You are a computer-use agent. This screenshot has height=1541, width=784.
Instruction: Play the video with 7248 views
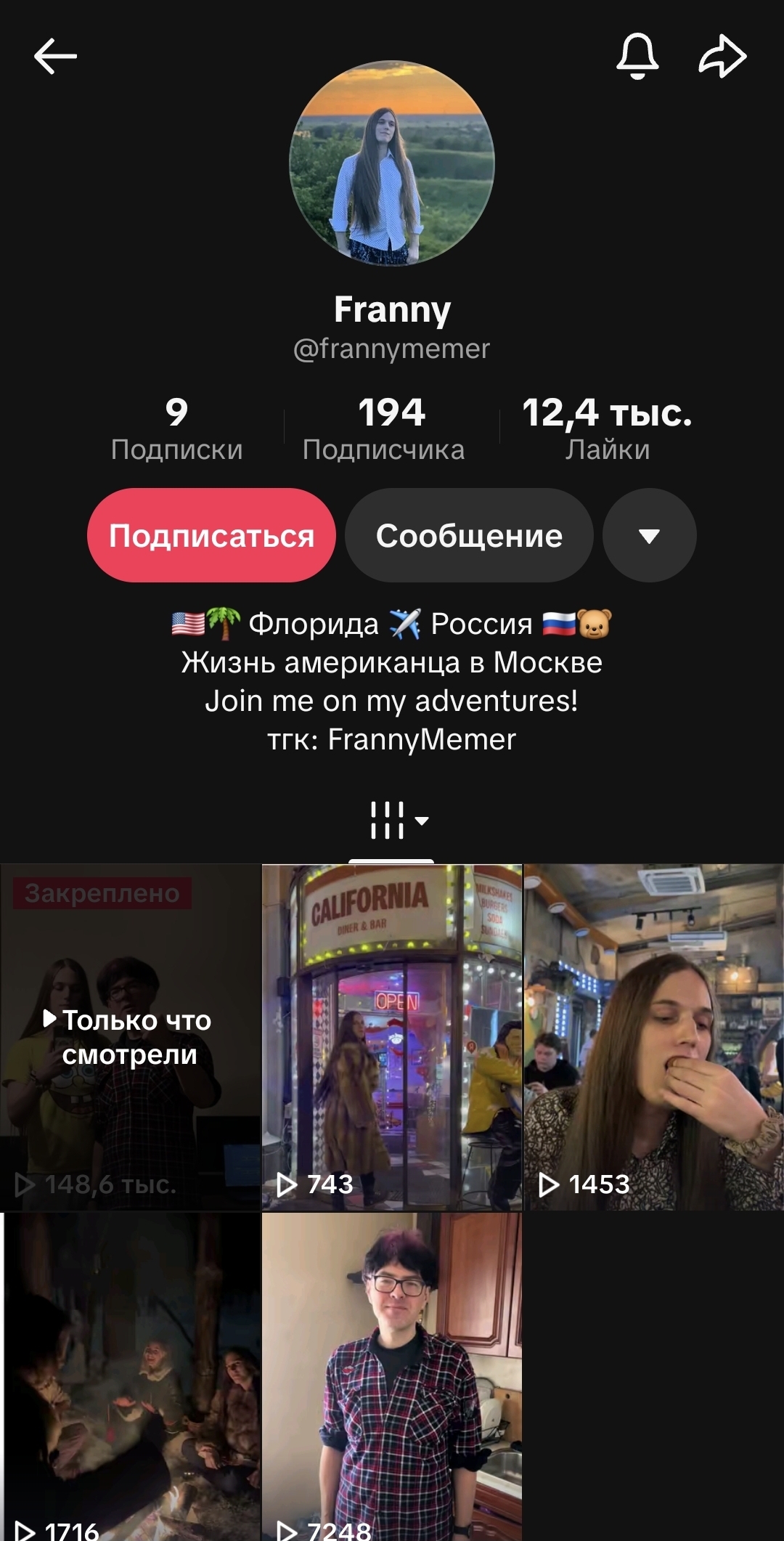(x=392, y=1376)
